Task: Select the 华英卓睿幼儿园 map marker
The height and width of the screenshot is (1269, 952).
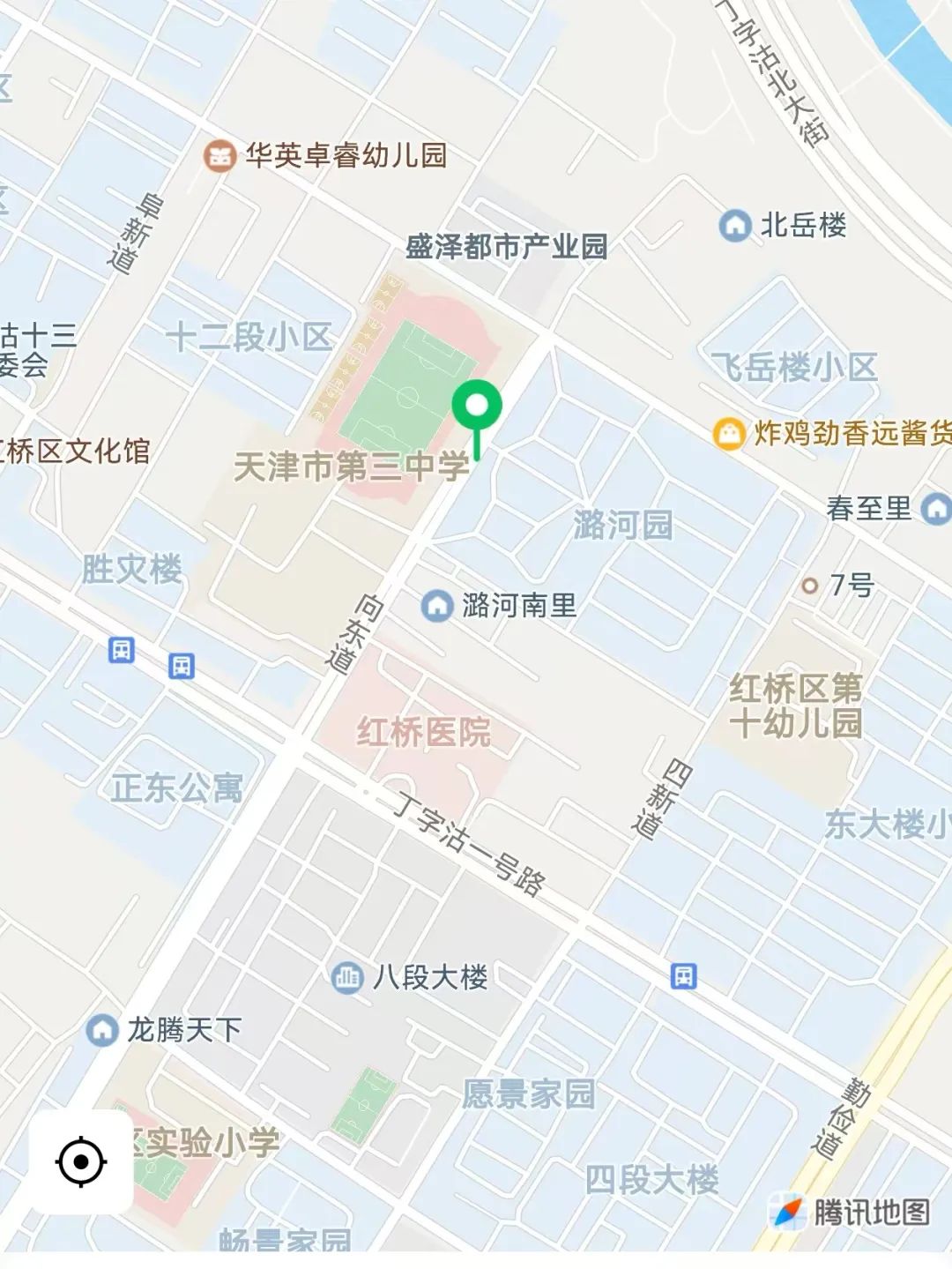Action: [x=219, y=157]
